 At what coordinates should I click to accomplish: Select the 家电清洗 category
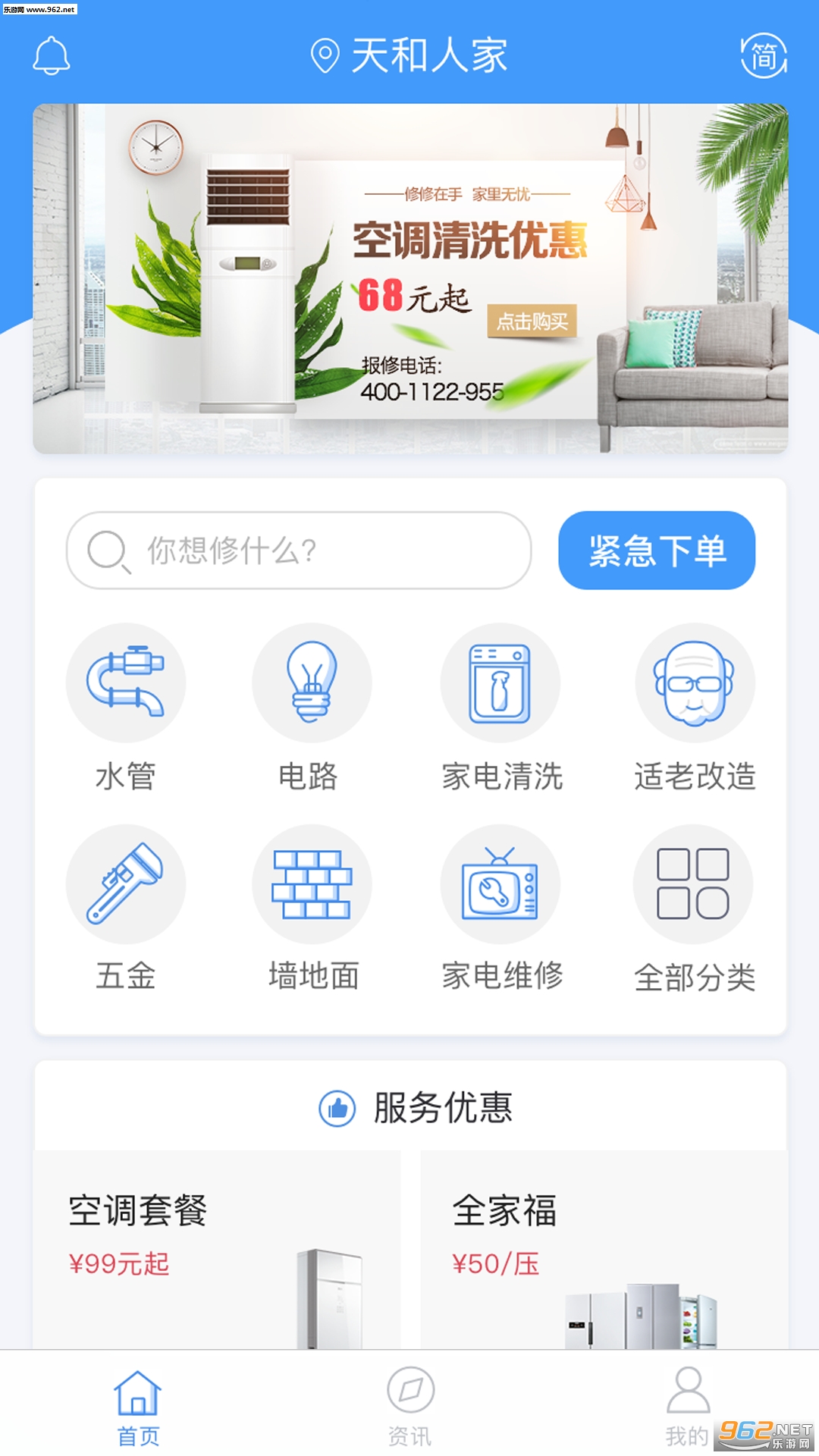click(x=500, y=707)
